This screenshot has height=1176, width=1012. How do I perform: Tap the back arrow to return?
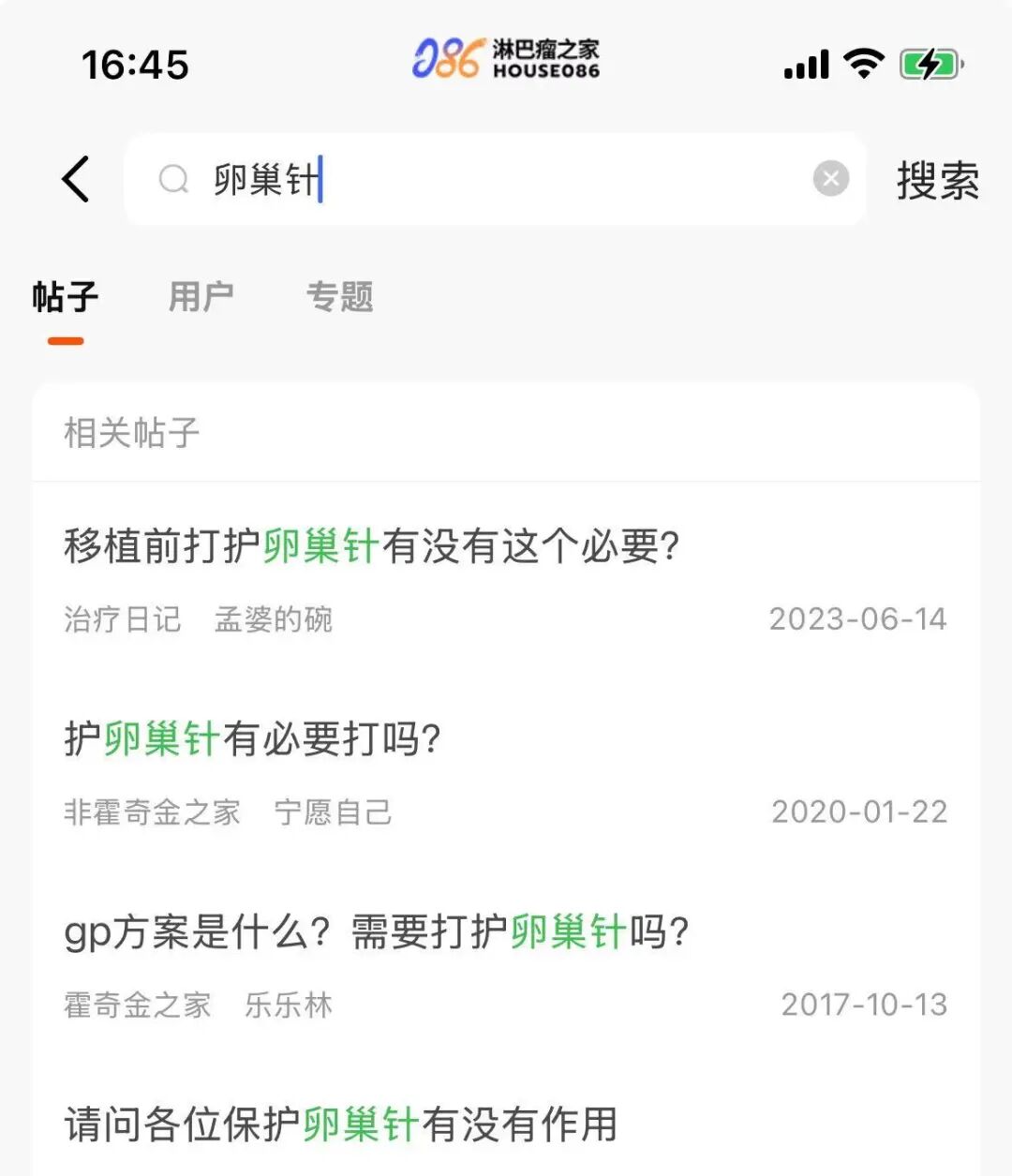coord(75,180)
